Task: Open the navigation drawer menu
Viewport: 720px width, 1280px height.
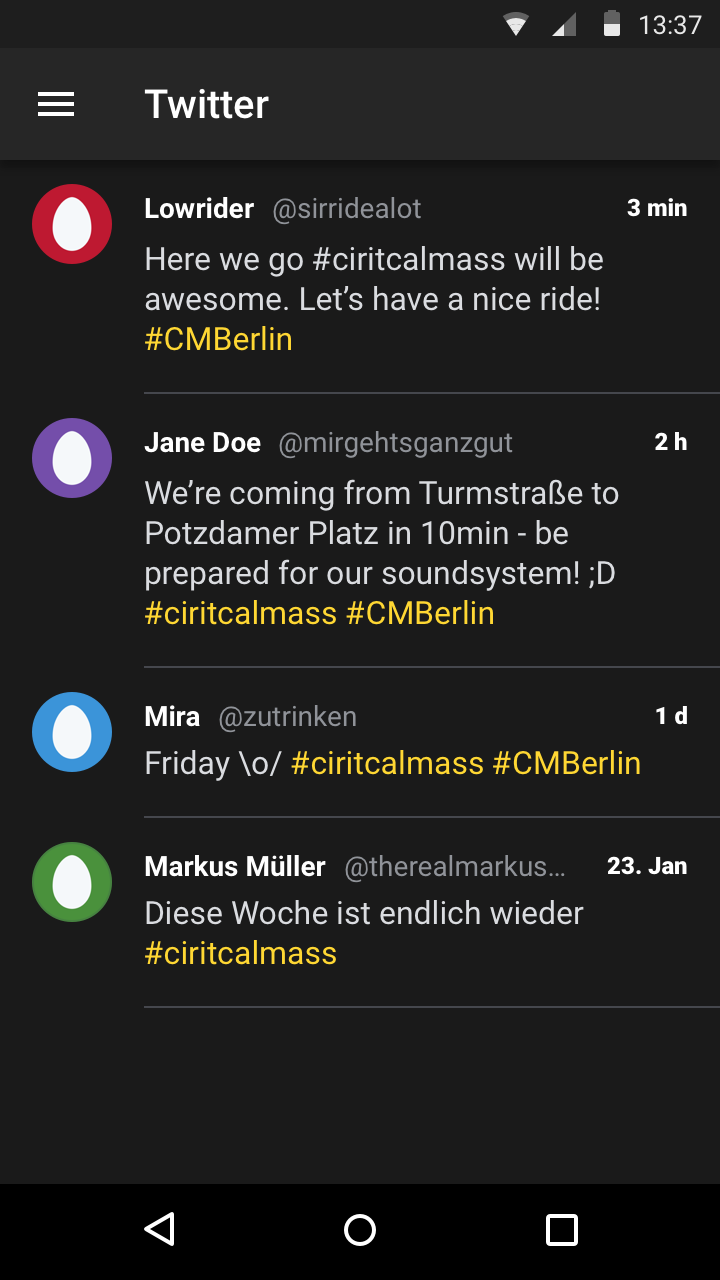Action: [x=56, y=104]
